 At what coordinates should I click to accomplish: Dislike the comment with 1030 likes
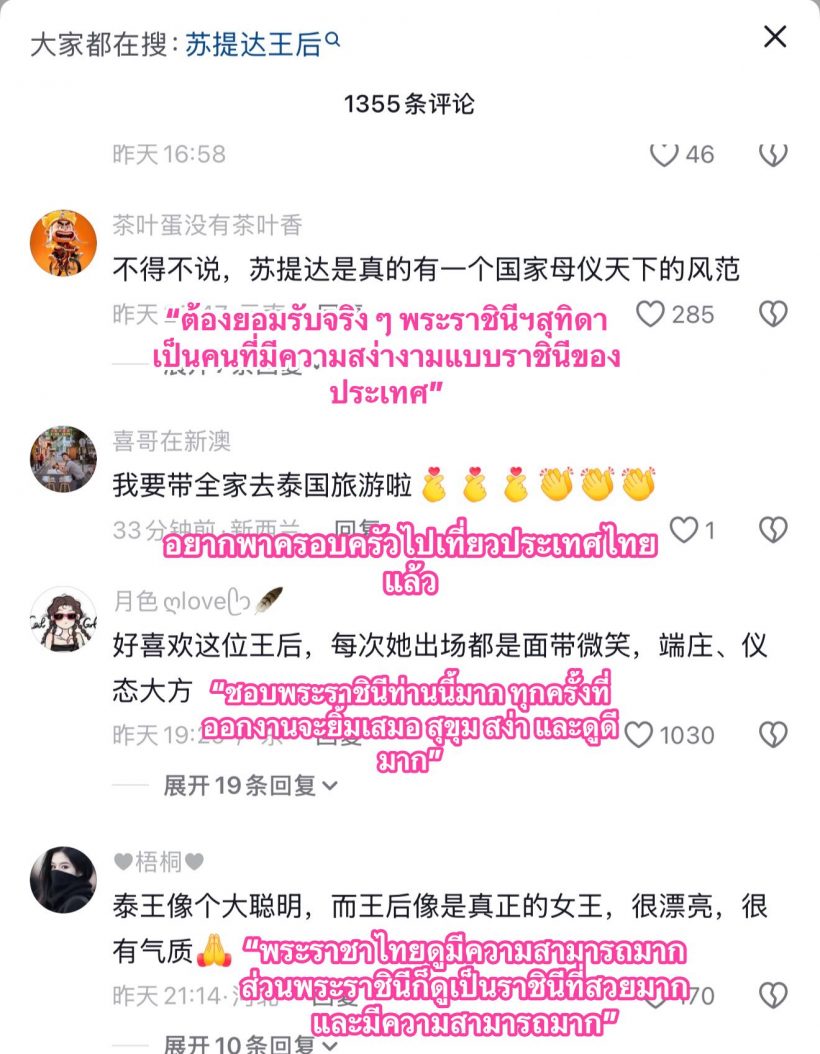tap(773, 735)
